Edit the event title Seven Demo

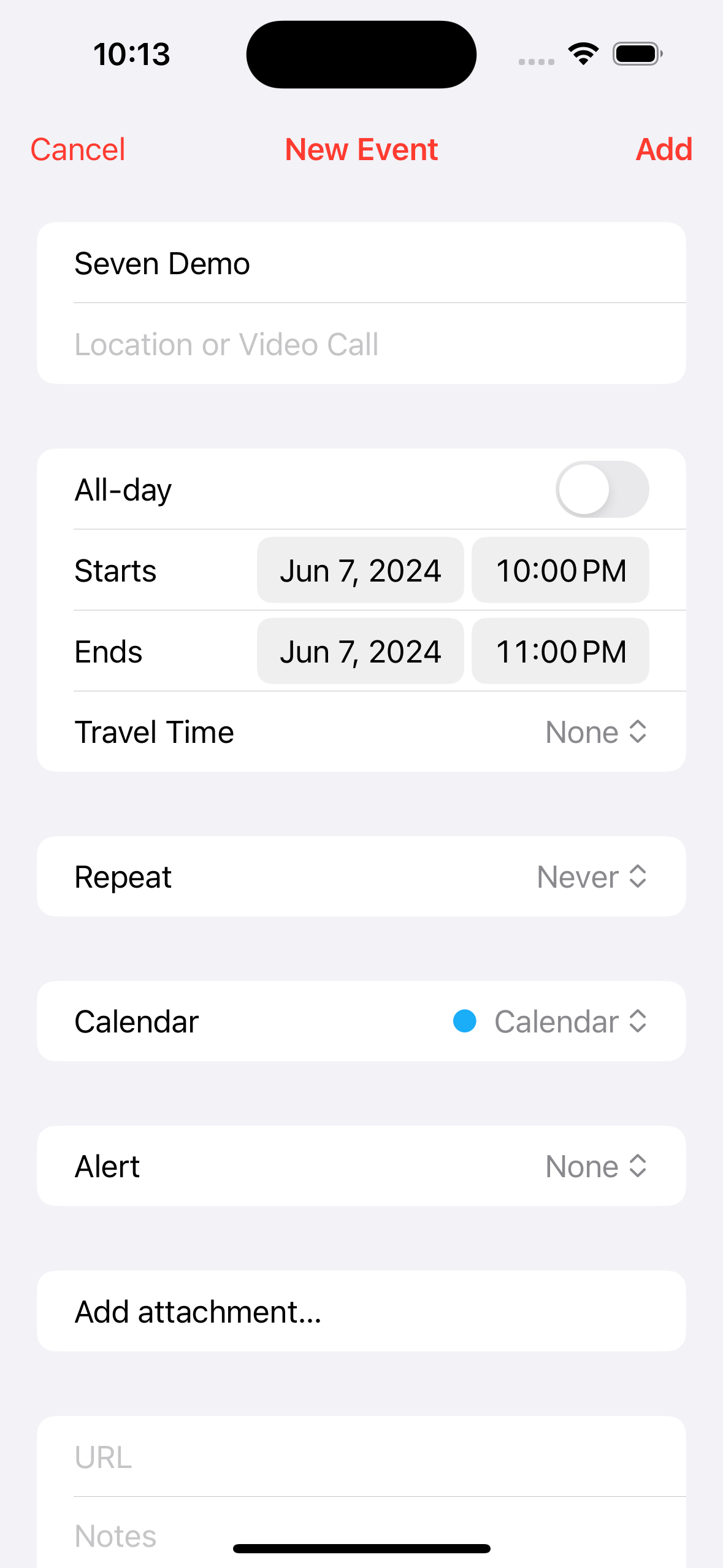point(361,264)
